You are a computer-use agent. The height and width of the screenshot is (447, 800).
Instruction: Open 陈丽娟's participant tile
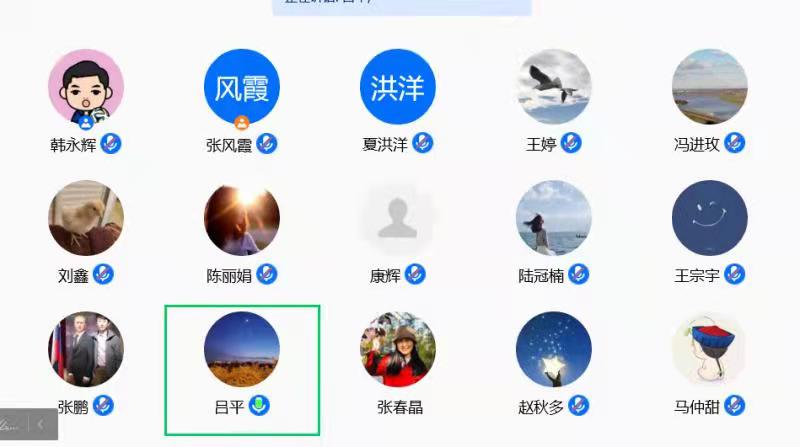click(x=242, y=218)
